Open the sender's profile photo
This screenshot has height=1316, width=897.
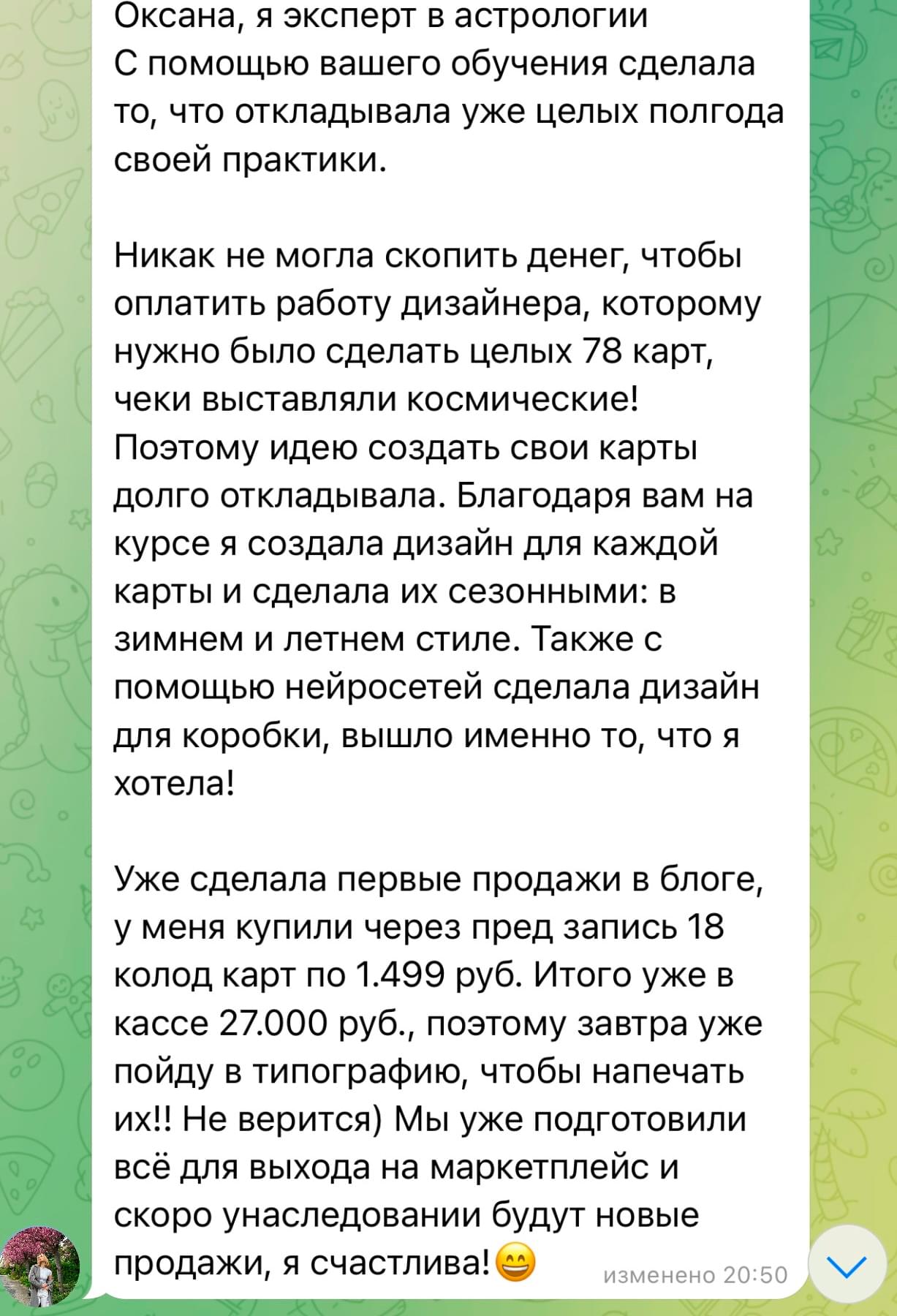click(39, 1266)
